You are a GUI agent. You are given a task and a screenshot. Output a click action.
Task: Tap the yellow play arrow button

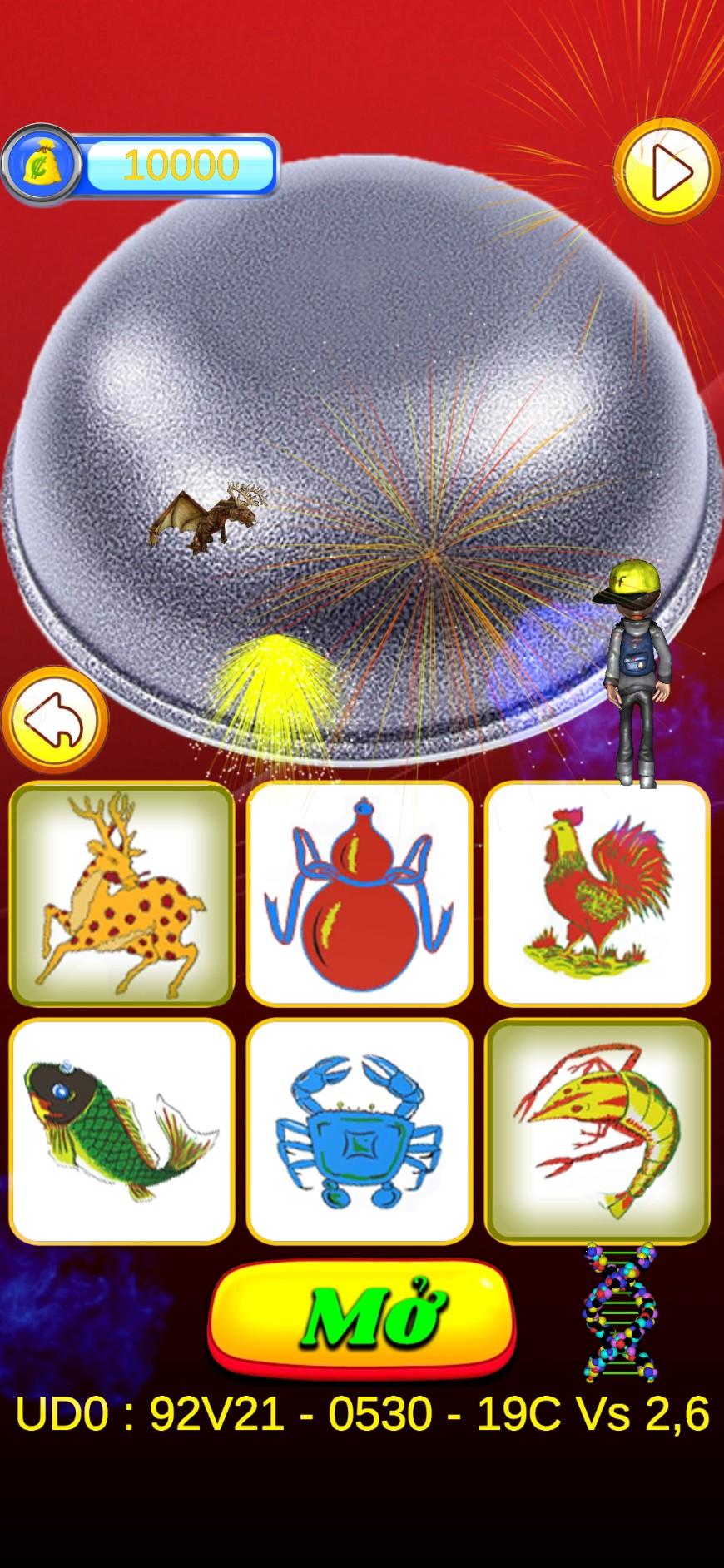666,172
